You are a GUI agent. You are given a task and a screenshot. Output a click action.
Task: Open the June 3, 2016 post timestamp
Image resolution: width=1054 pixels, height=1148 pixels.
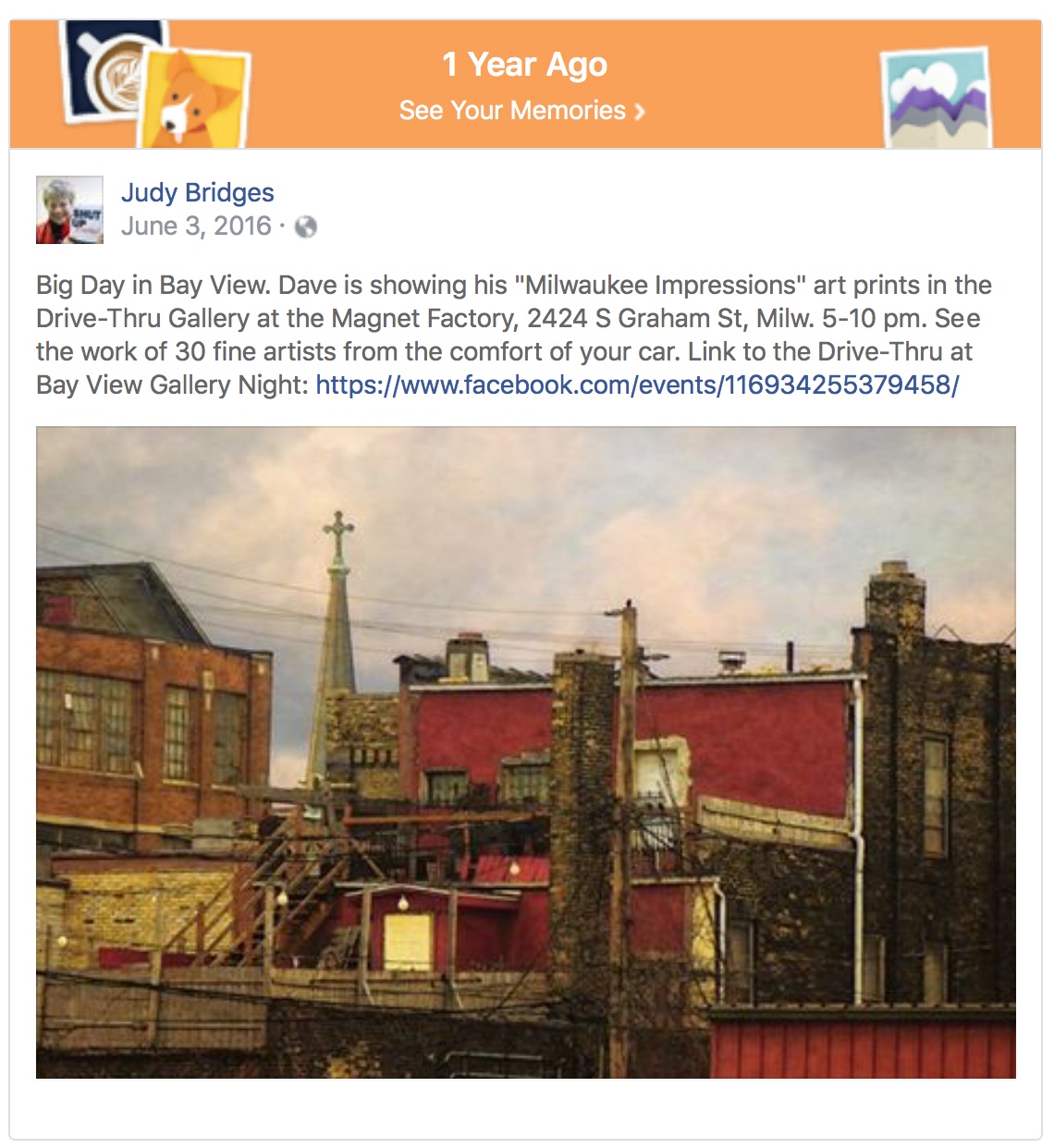tap(196, 226)
